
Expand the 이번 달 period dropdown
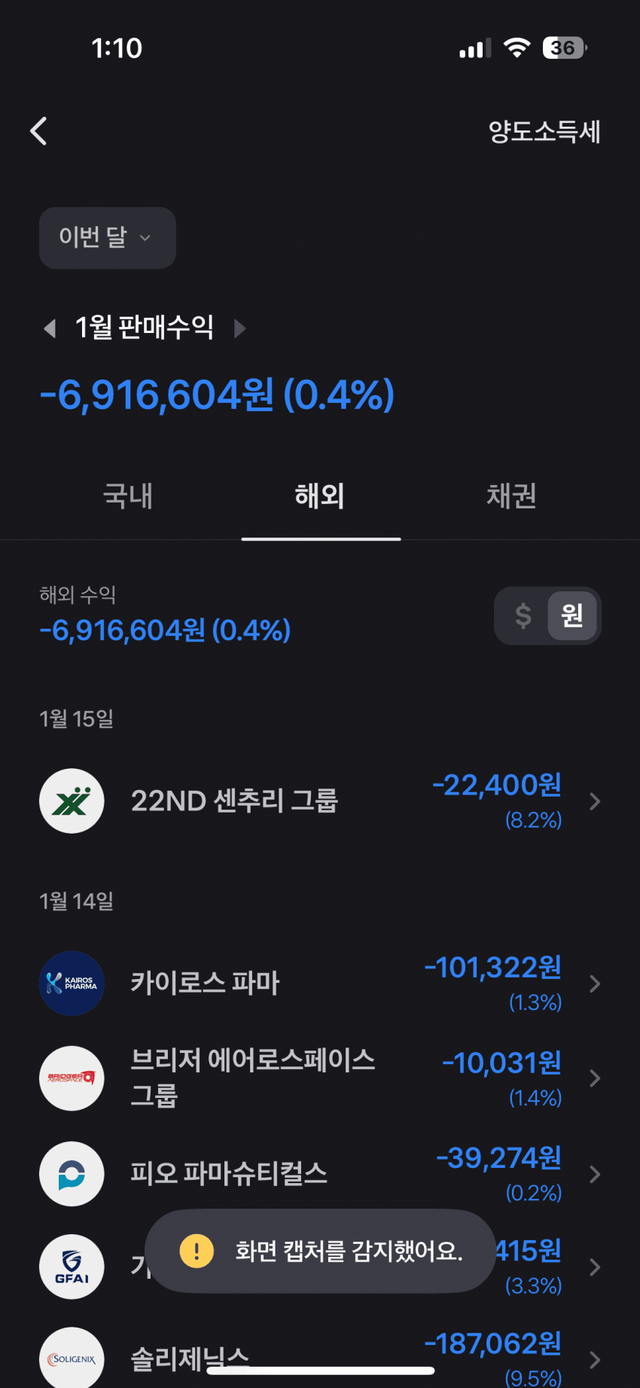click(107, 238)
